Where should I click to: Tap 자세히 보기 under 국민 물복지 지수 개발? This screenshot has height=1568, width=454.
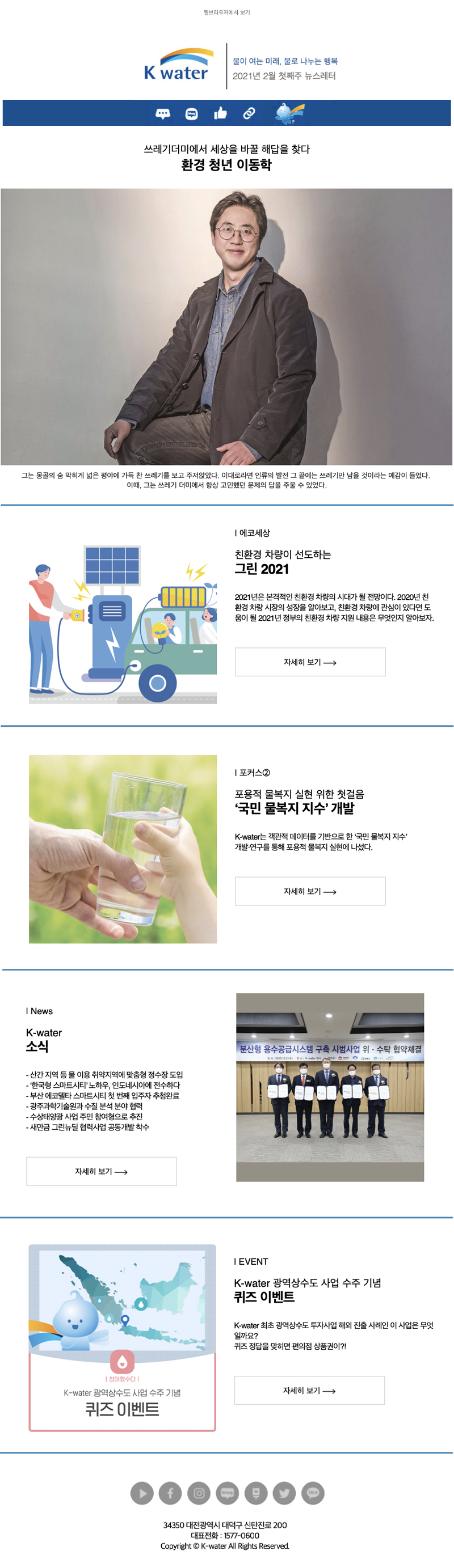(x=310, y=891)
